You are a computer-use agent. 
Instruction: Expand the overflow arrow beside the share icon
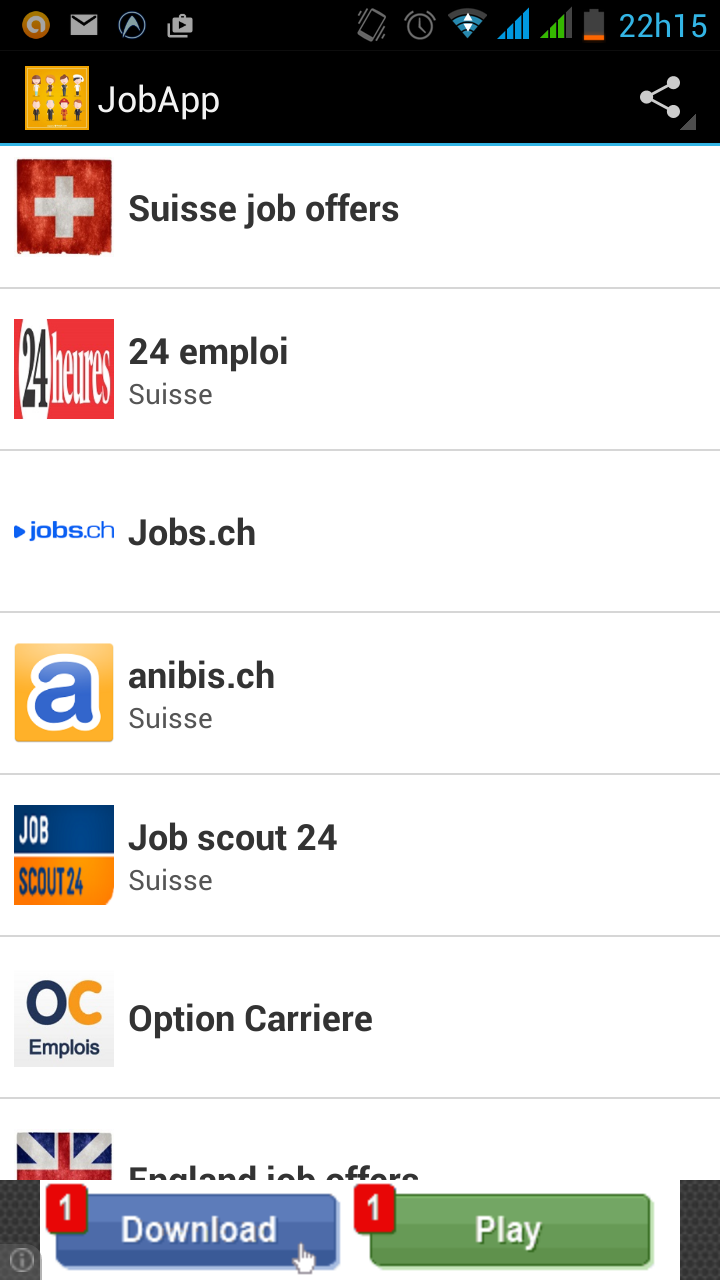[x=689, y=122]
